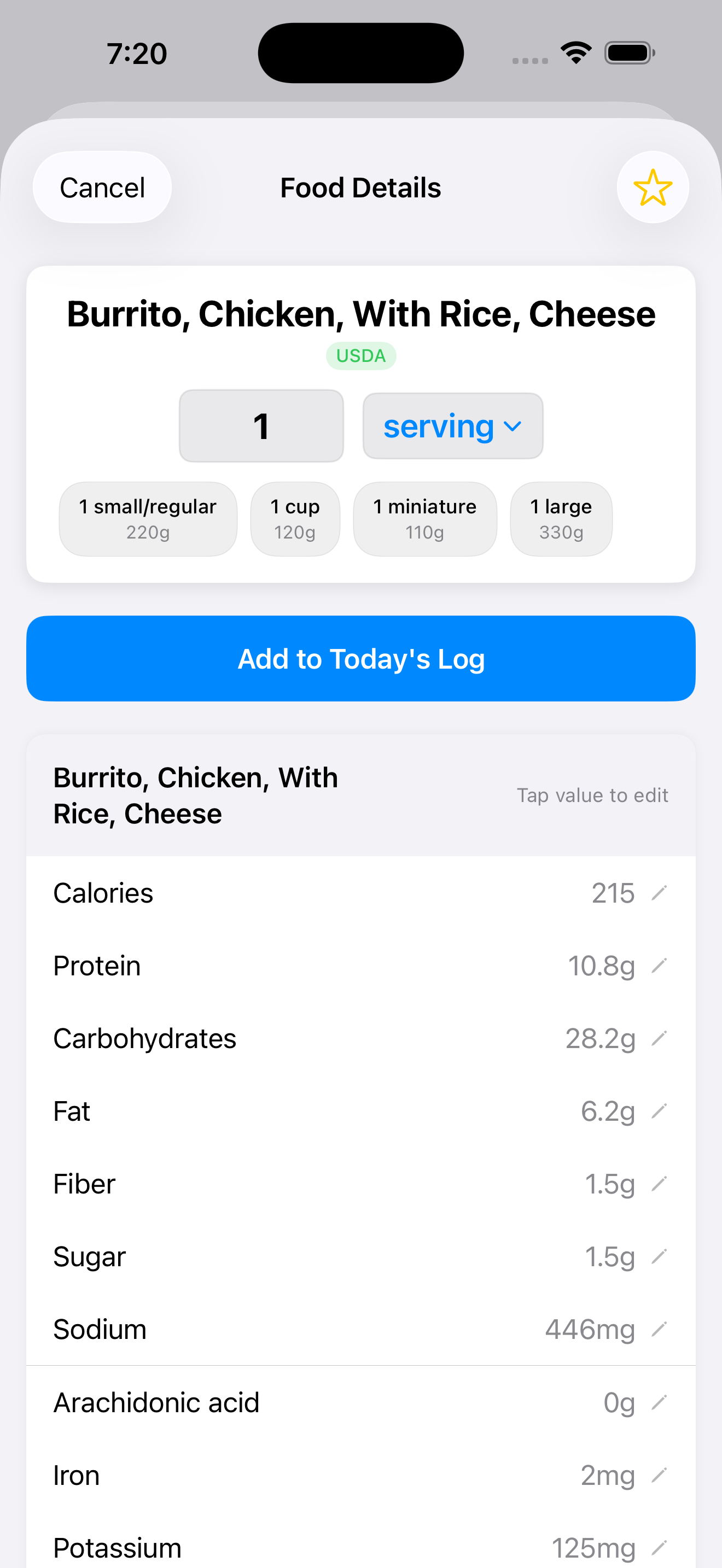Open the serving unit dropdown
This screenshot has height=1568, width=722.
pos(453,425)
